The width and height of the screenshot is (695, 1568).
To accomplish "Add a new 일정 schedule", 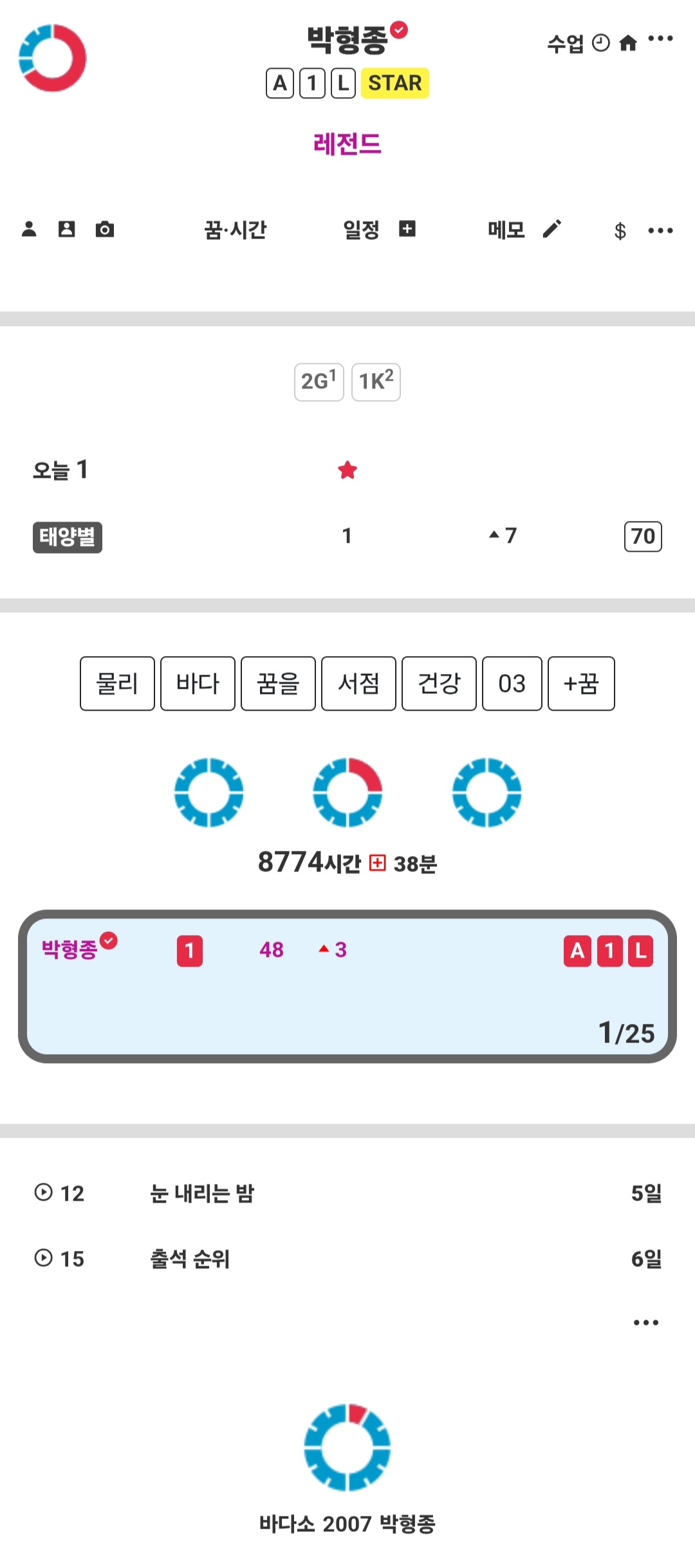I will (407, 229).
